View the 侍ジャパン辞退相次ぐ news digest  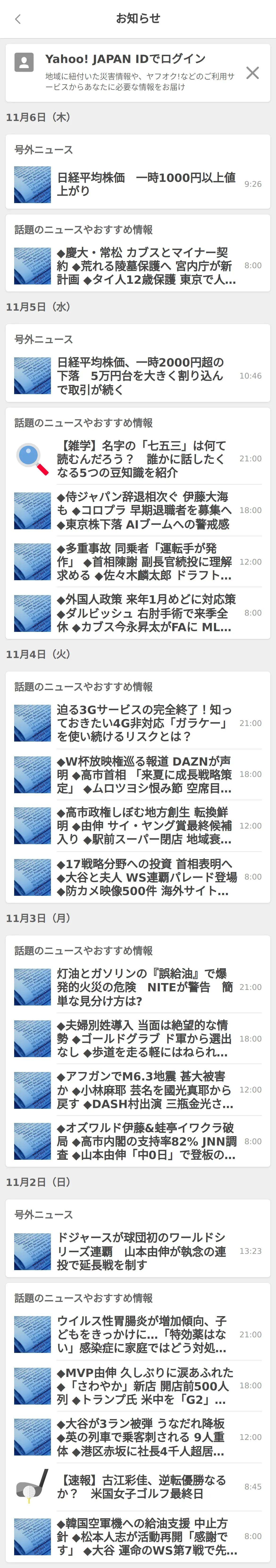pos(146,511)
